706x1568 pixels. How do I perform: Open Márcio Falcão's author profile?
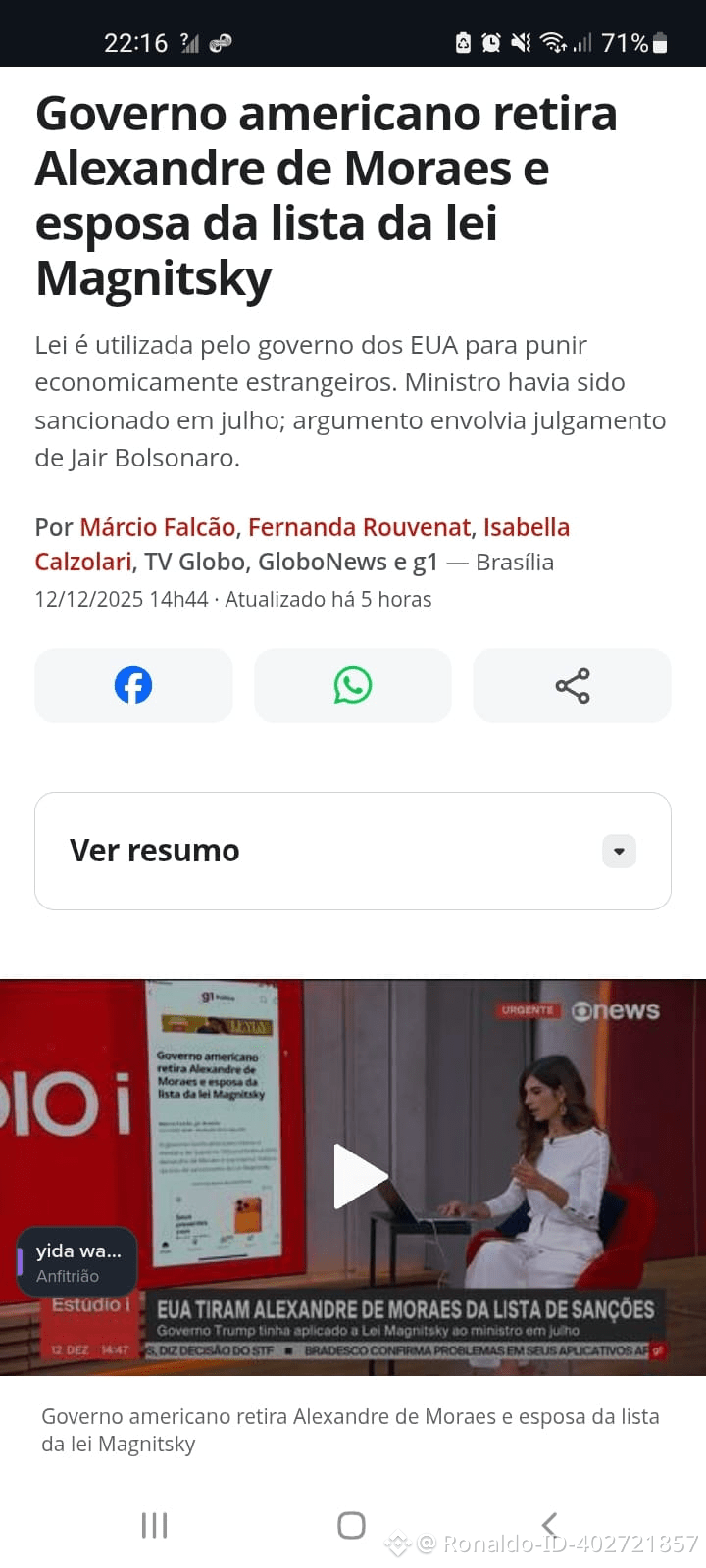coord(156,527)
